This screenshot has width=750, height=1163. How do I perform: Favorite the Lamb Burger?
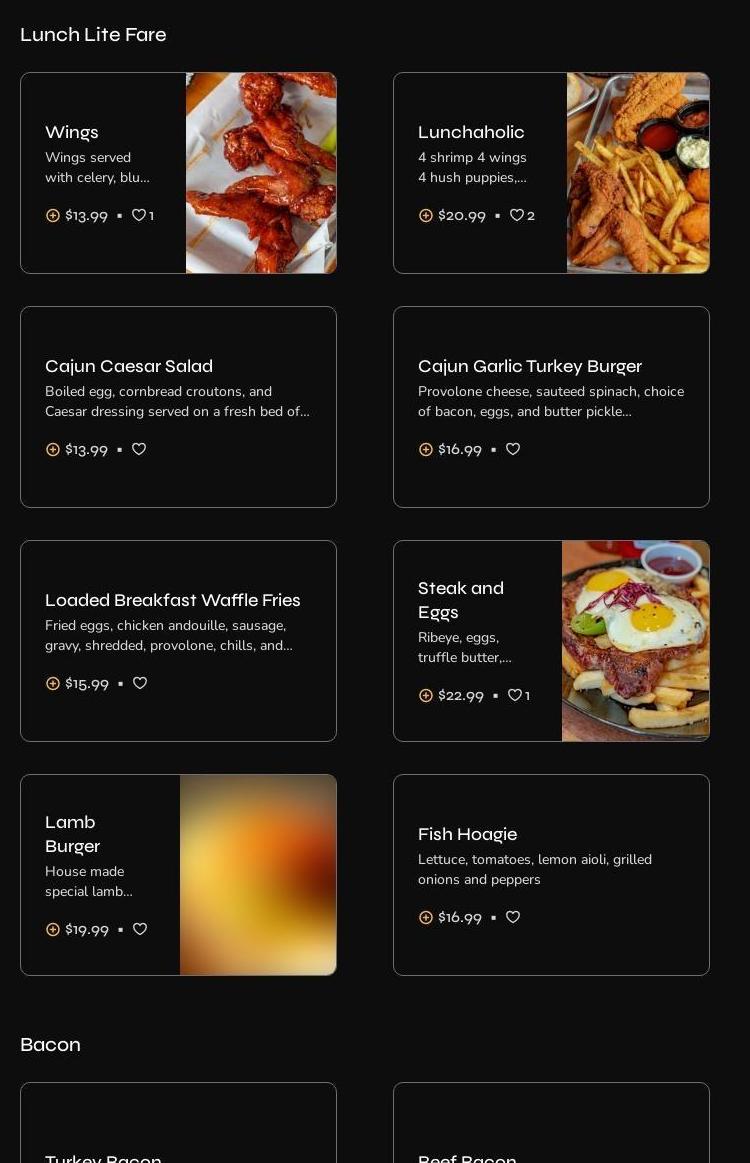[140, 929]
